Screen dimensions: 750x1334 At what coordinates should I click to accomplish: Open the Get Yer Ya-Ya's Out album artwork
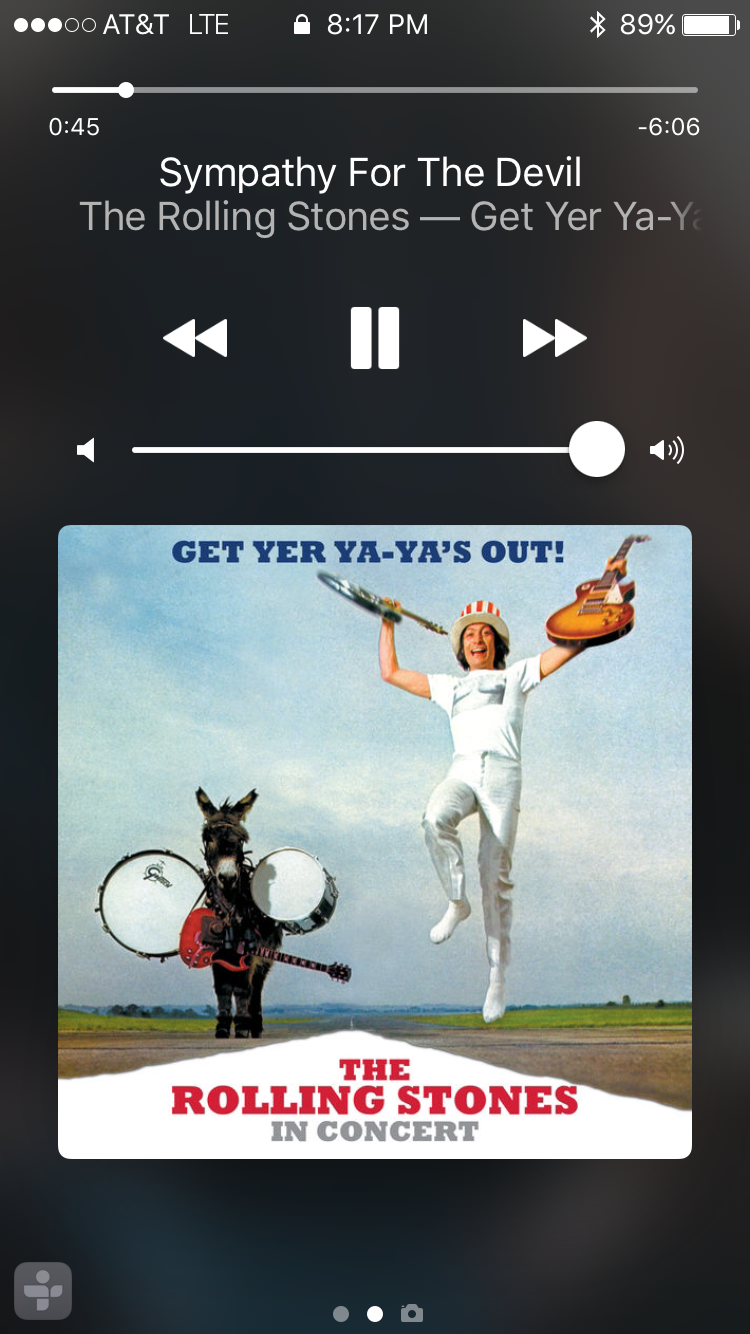click(x=375, y=841)
